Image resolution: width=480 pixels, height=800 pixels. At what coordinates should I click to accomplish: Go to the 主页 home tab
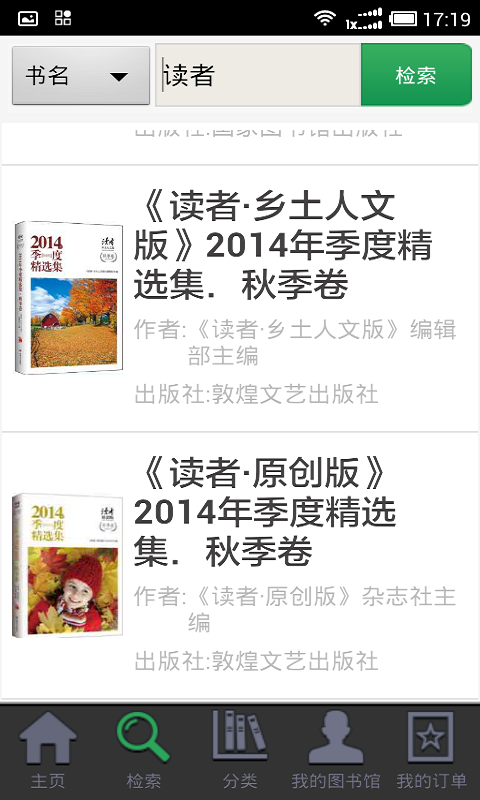click(x=48, y=752)
